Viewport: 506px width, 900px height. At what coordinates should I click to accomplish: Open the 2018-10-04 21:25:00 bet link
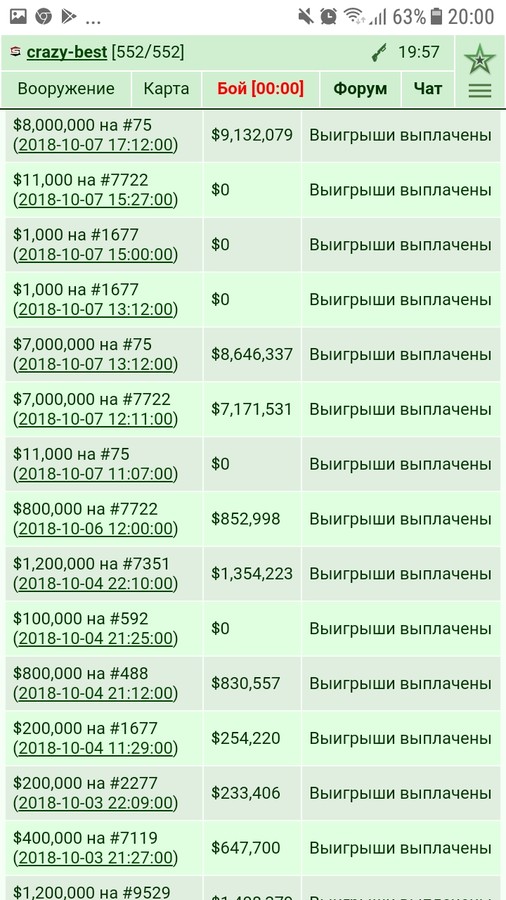tap(96, 639)
